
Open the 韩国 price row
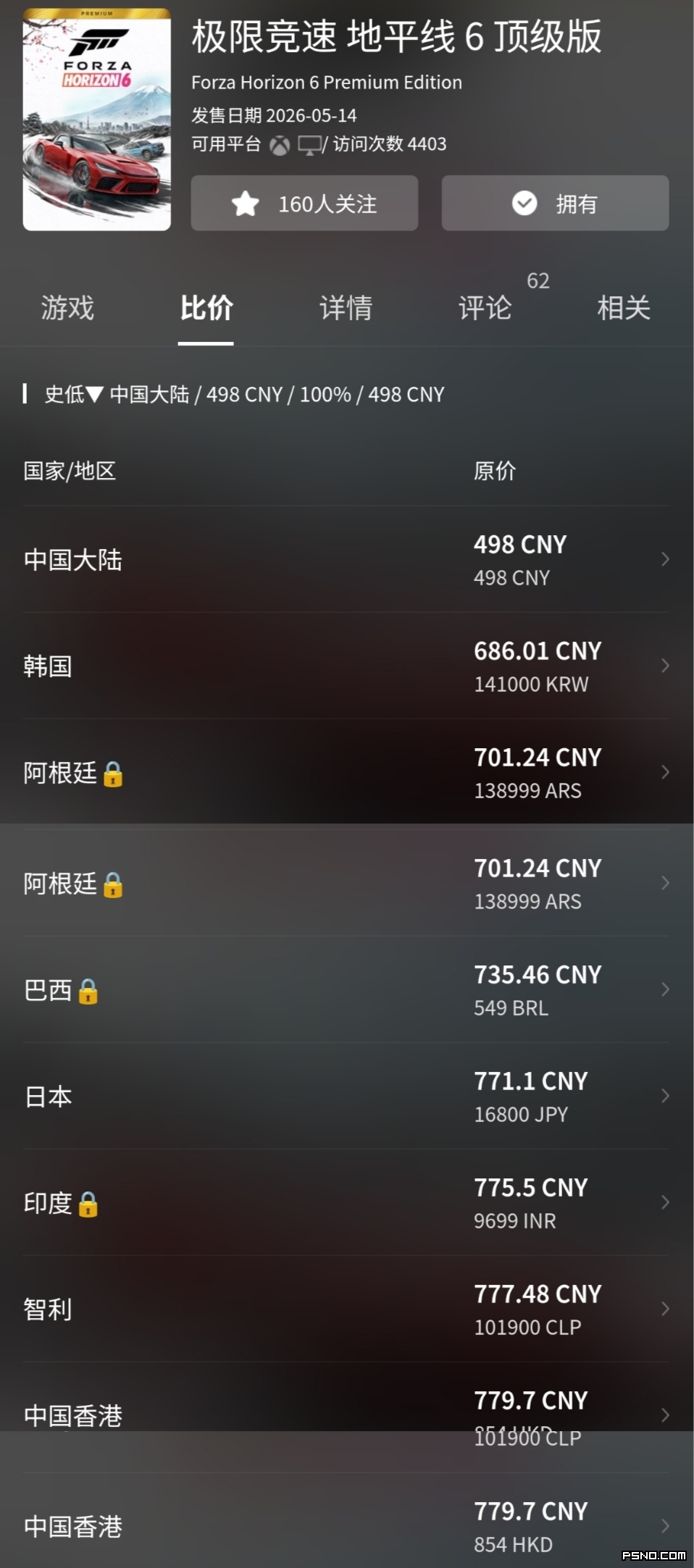coord(346,666)
